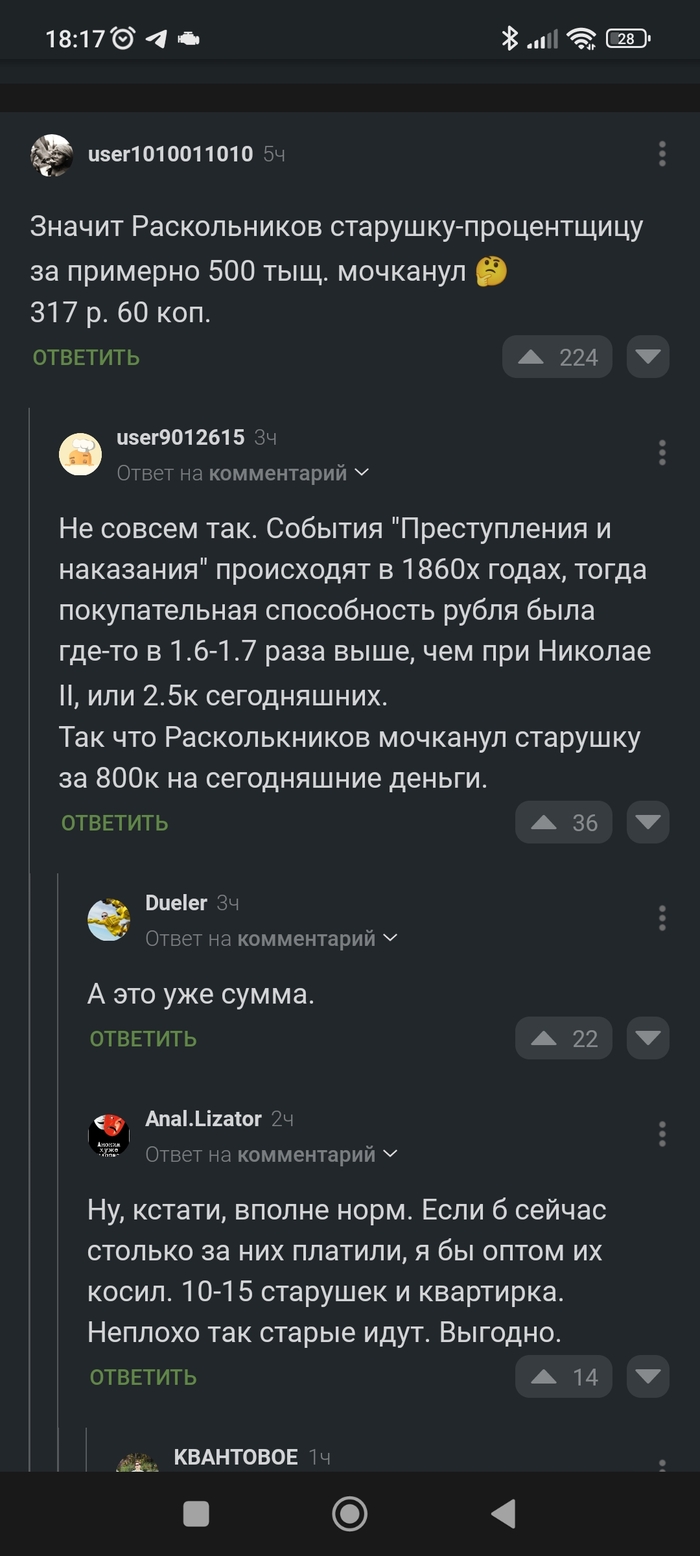Open overflow menu on Anal.Lizator's comment
This screenshot has width=700, height=1556.
(662, 1134)
